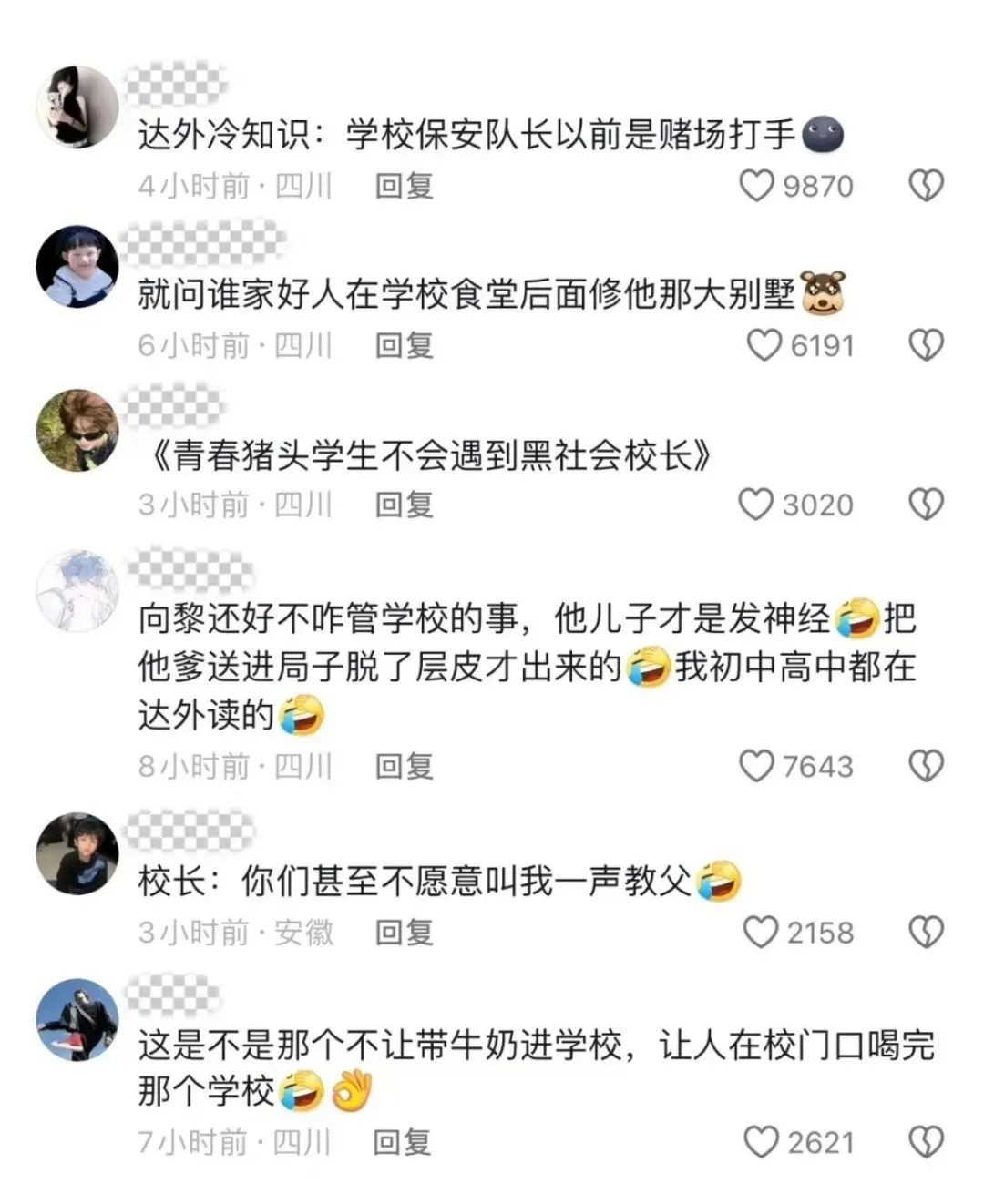Dislike the comment about 保安队长

(x=926, y=186)
